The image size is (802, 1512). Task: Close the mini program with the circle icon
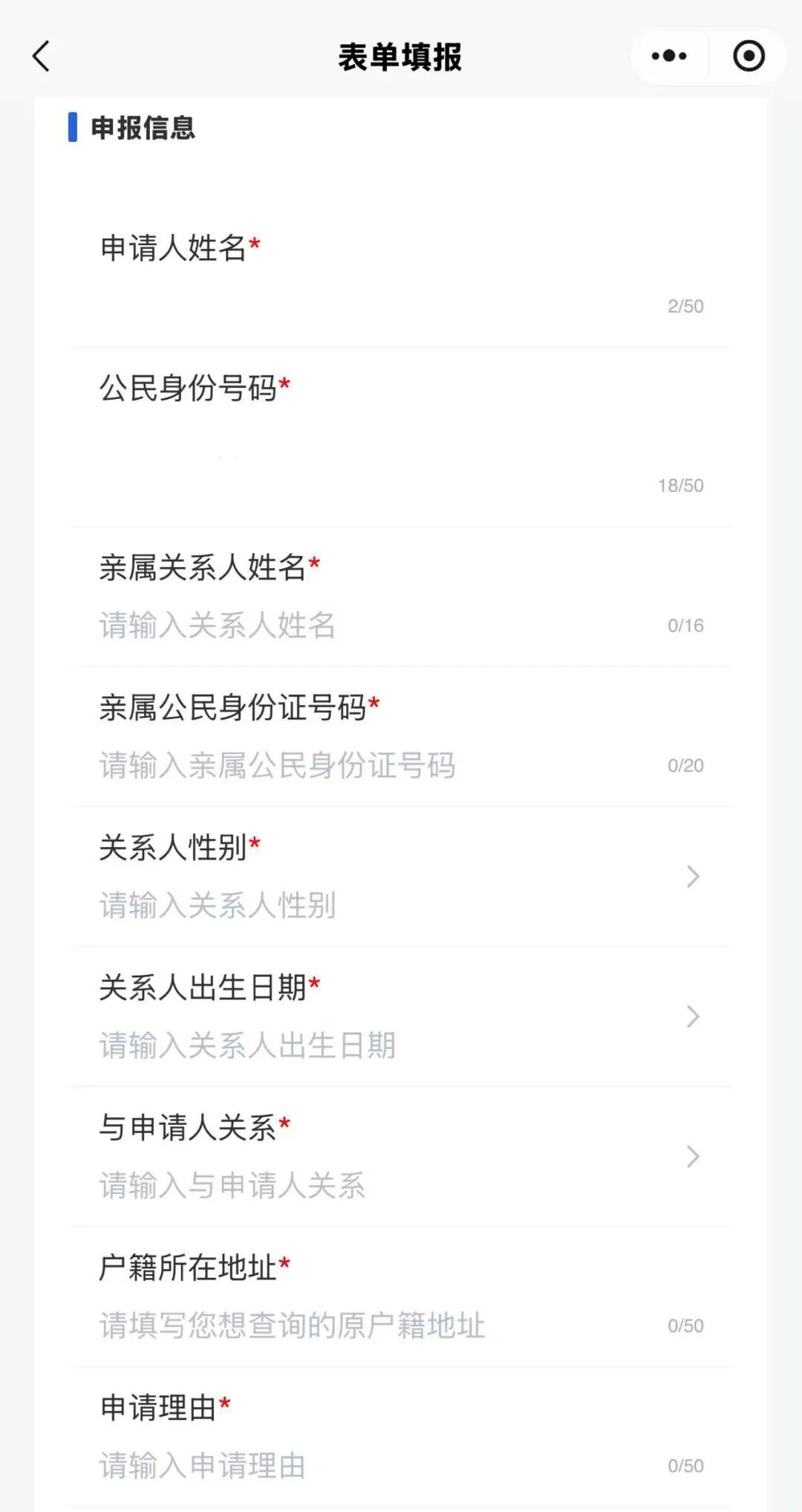pyautogui.click(x=749, y=56)
